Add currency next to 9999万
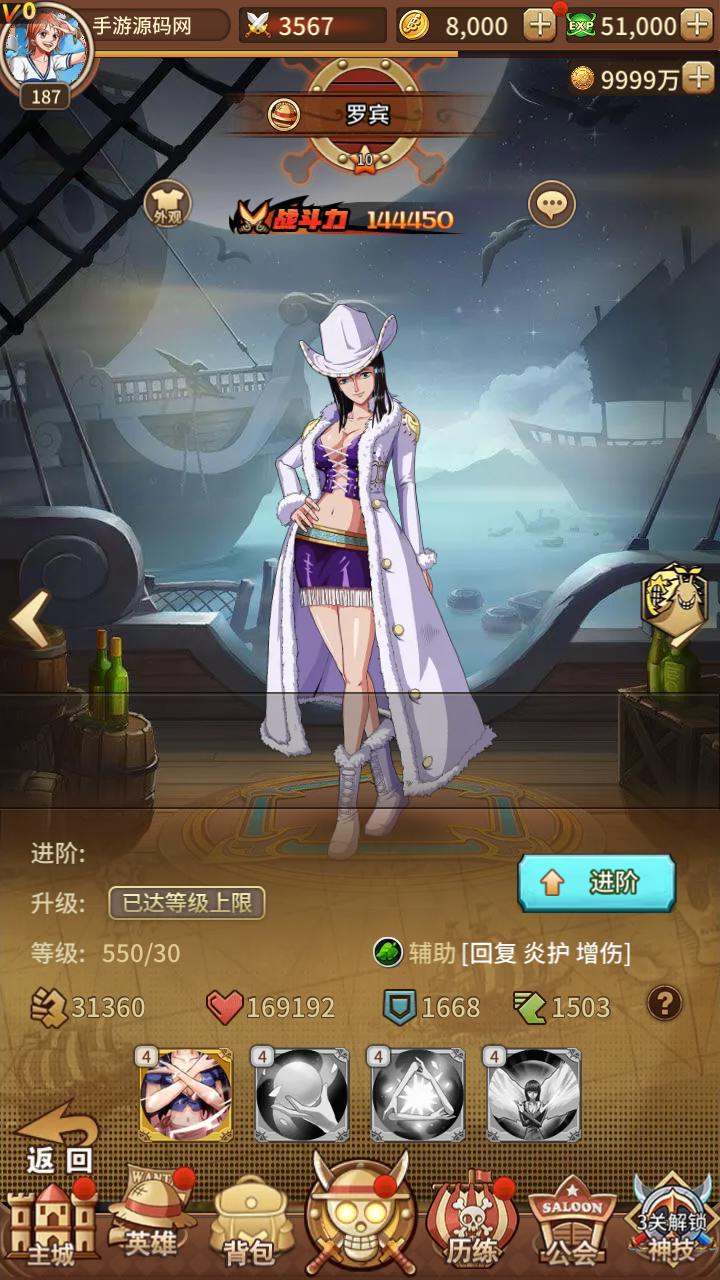This screenshot has height=1280, width=720. point(698,79)
